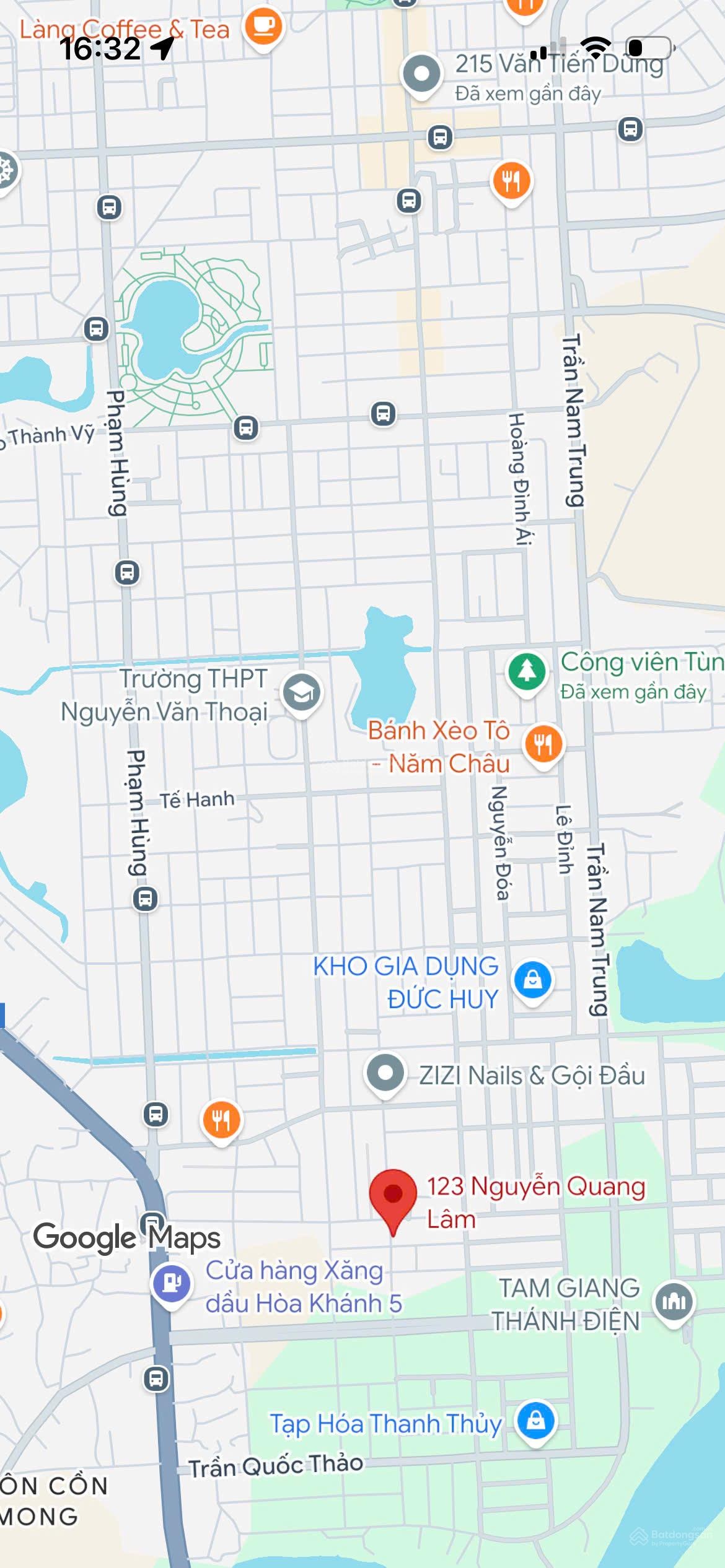Tap the TAM GIANG THÁNH ĐIỆN marker
The image size is (725, 1568).
tap(674, 1302)
